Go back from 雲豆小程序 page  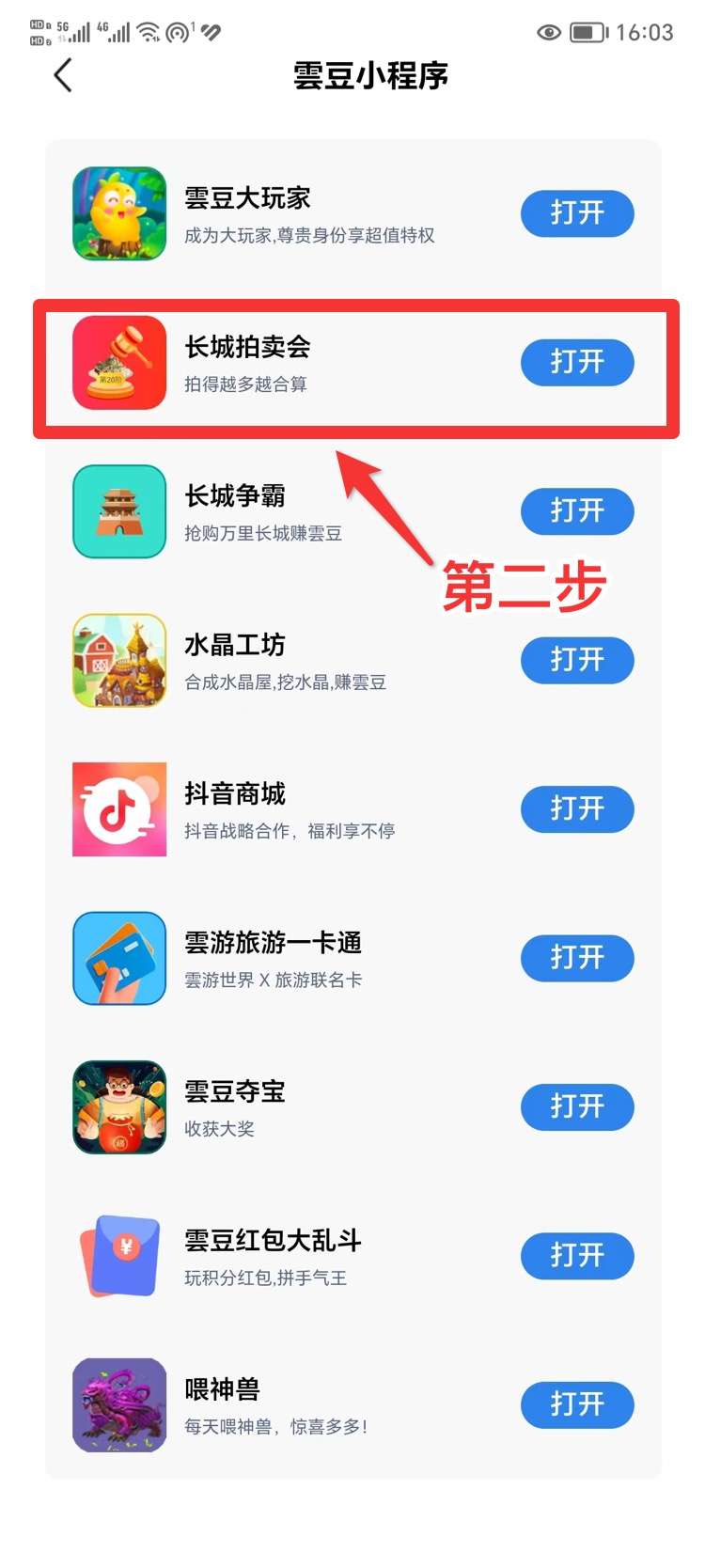tap(63, 76)
